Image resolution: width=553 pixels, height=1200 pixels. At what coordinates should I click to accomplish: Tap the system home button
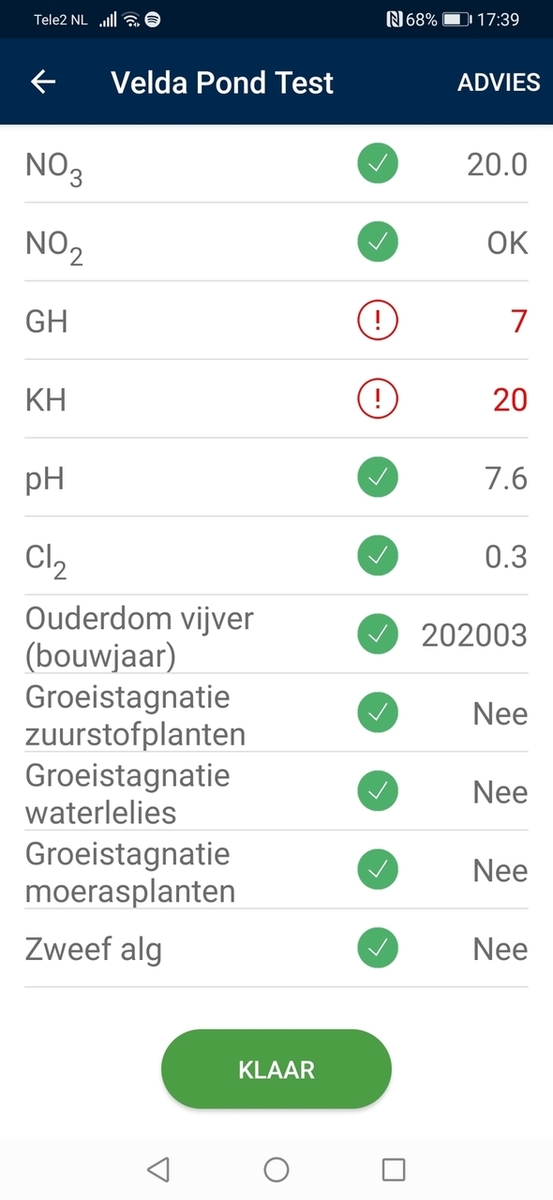click(276, 1169)
